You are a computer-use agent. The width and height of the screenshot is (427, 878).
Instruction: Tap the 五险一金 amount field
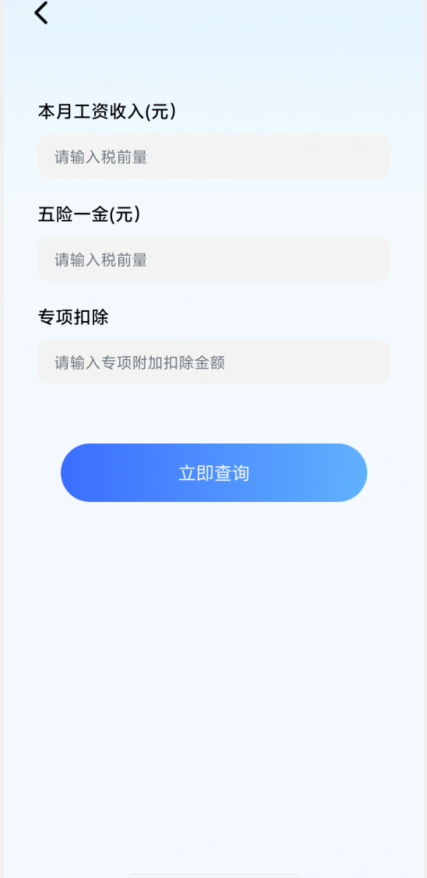point(214,259)
